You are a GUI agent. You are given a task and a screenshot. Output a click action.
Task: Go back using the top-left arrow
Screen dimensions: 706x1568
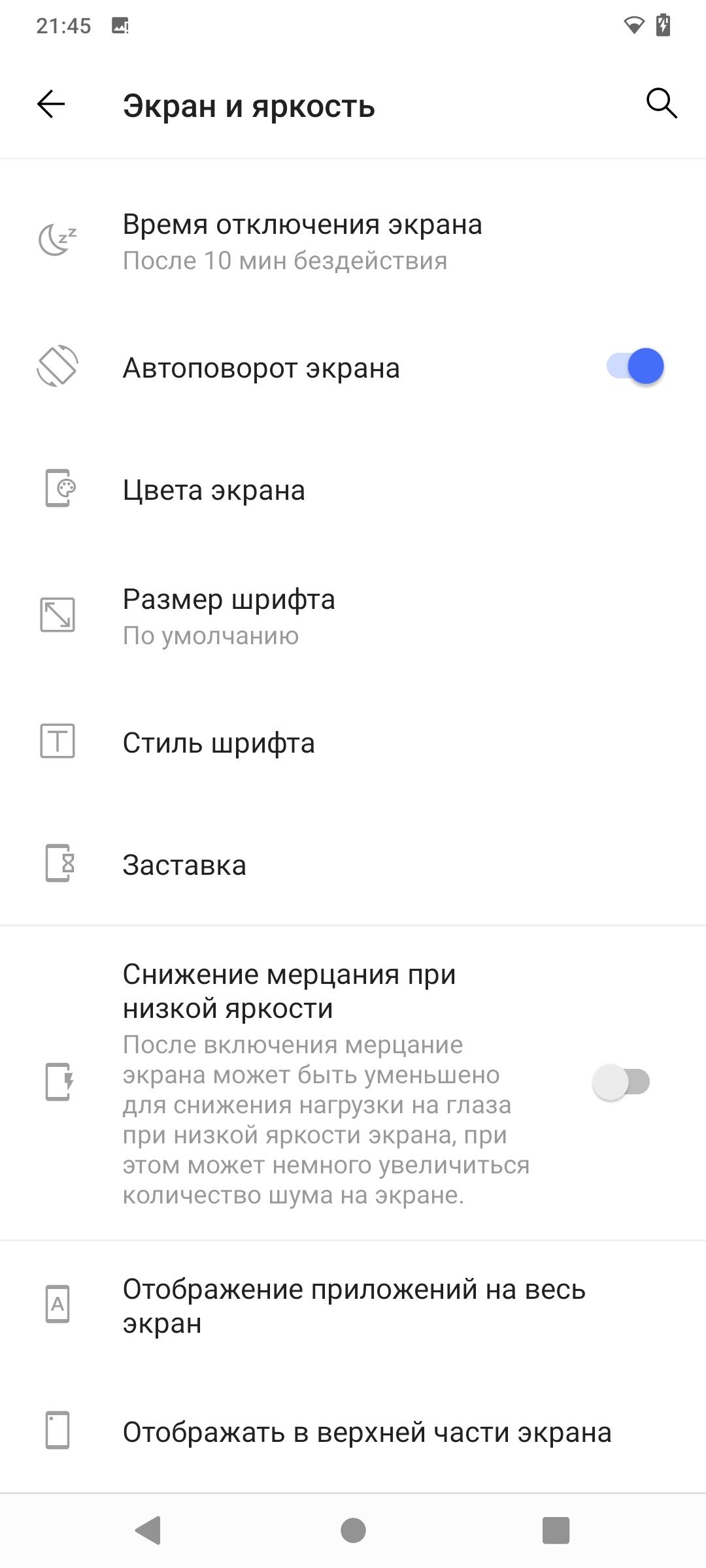[51, 105]
